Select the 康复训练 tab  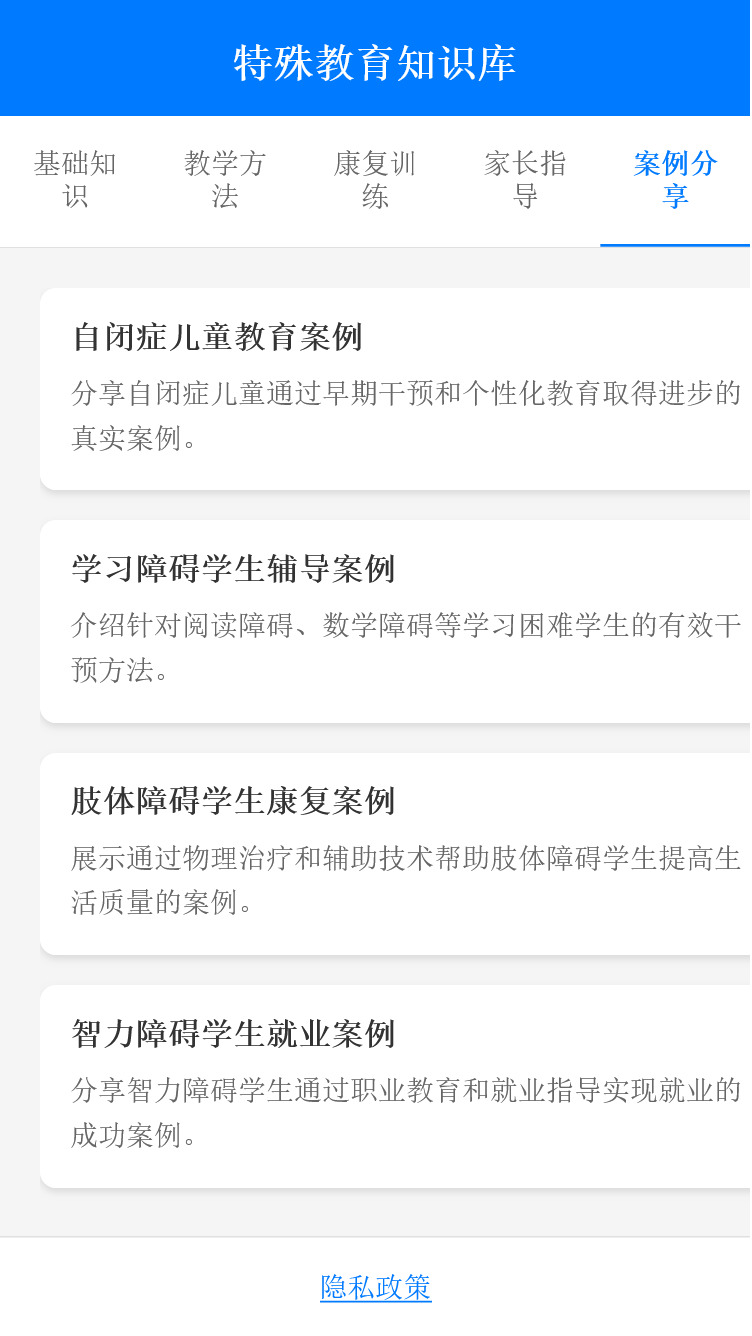tap(375, 181)
